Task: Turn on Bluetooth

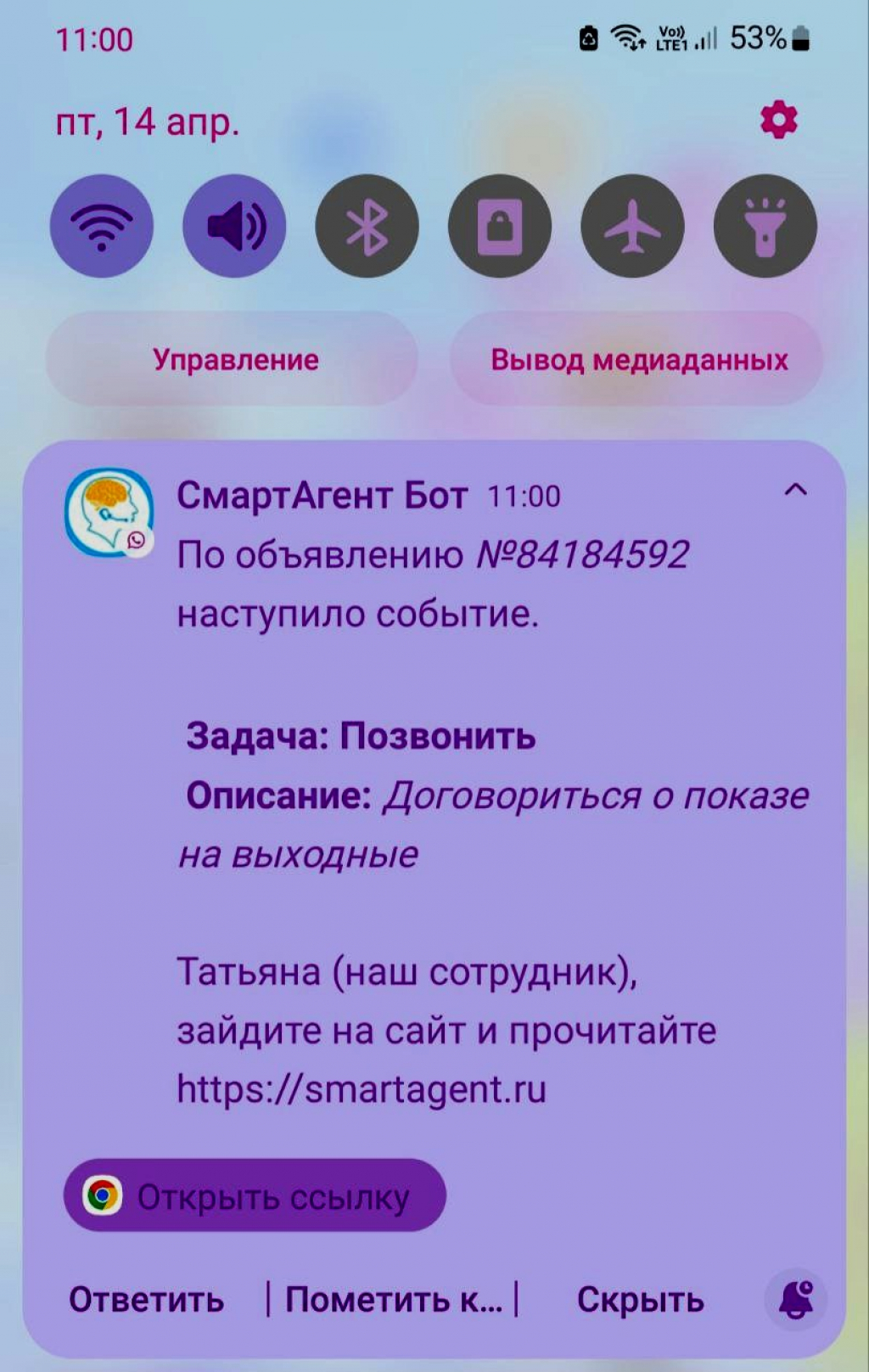Action: (367, 226)
